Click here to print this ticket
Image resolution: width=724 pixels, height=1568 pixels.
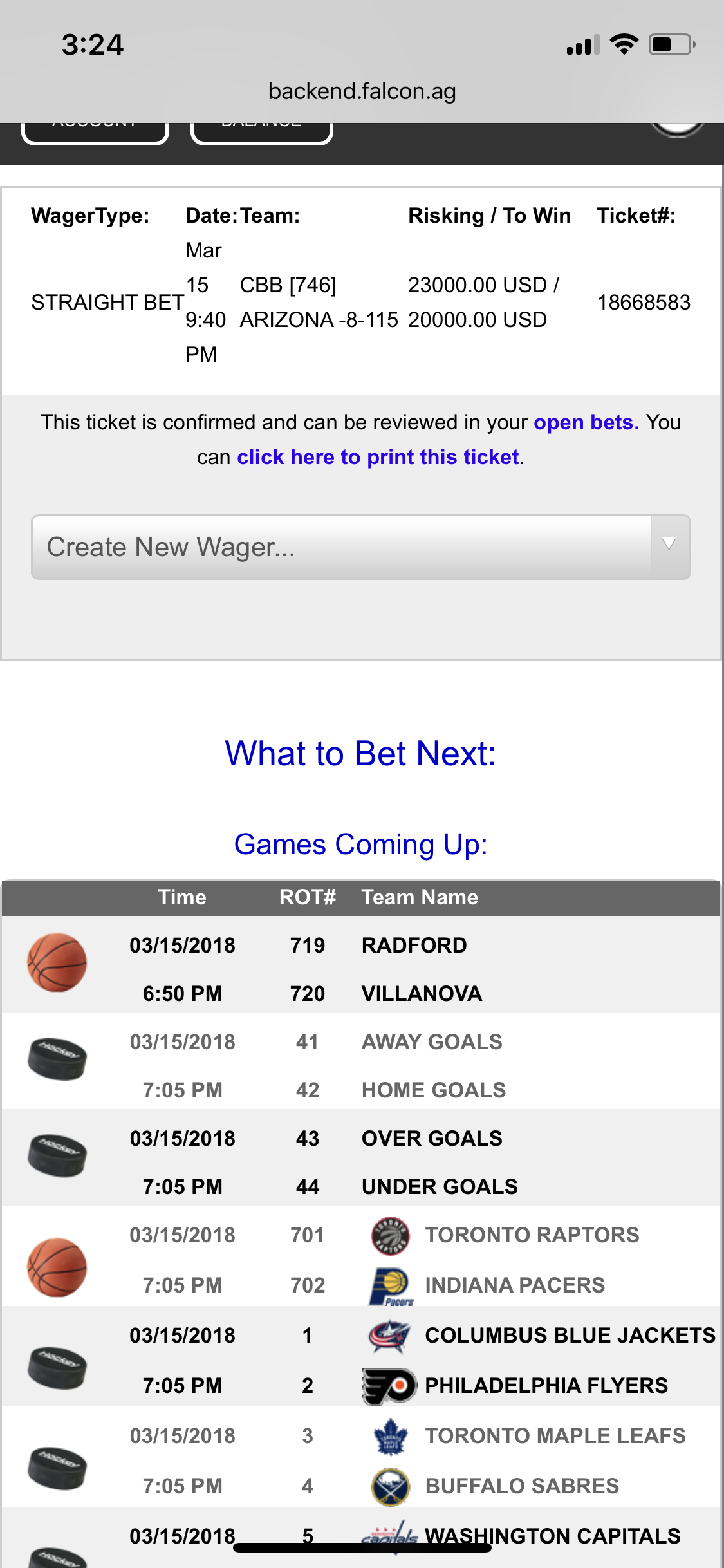[x=378, y=457]
